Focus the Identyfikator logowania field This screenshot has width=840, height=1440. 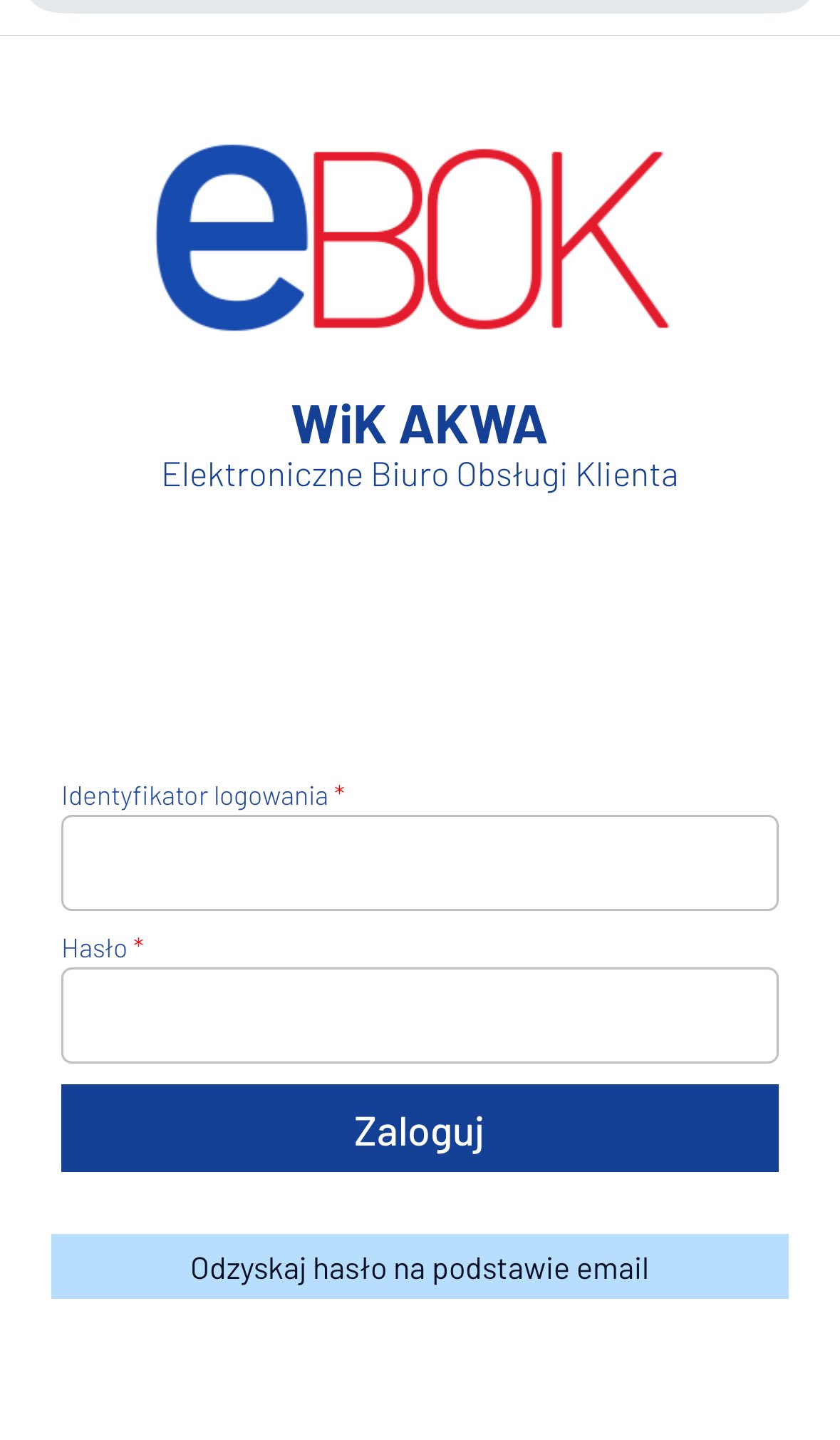pyautogui.click(x=420, y=863)
